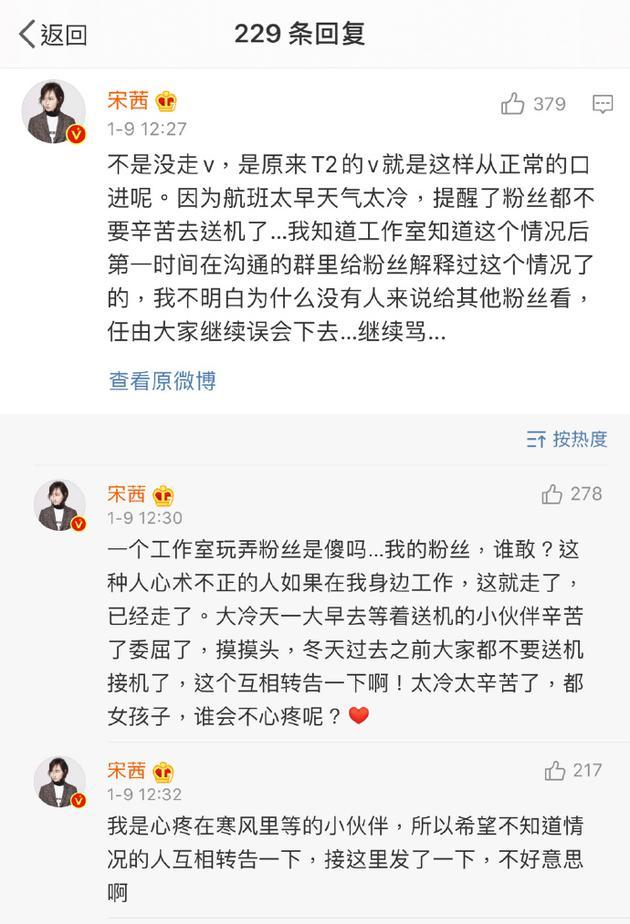Like the reply posted at 12:32
Screen dimensions: 630x924
(555, 770)
